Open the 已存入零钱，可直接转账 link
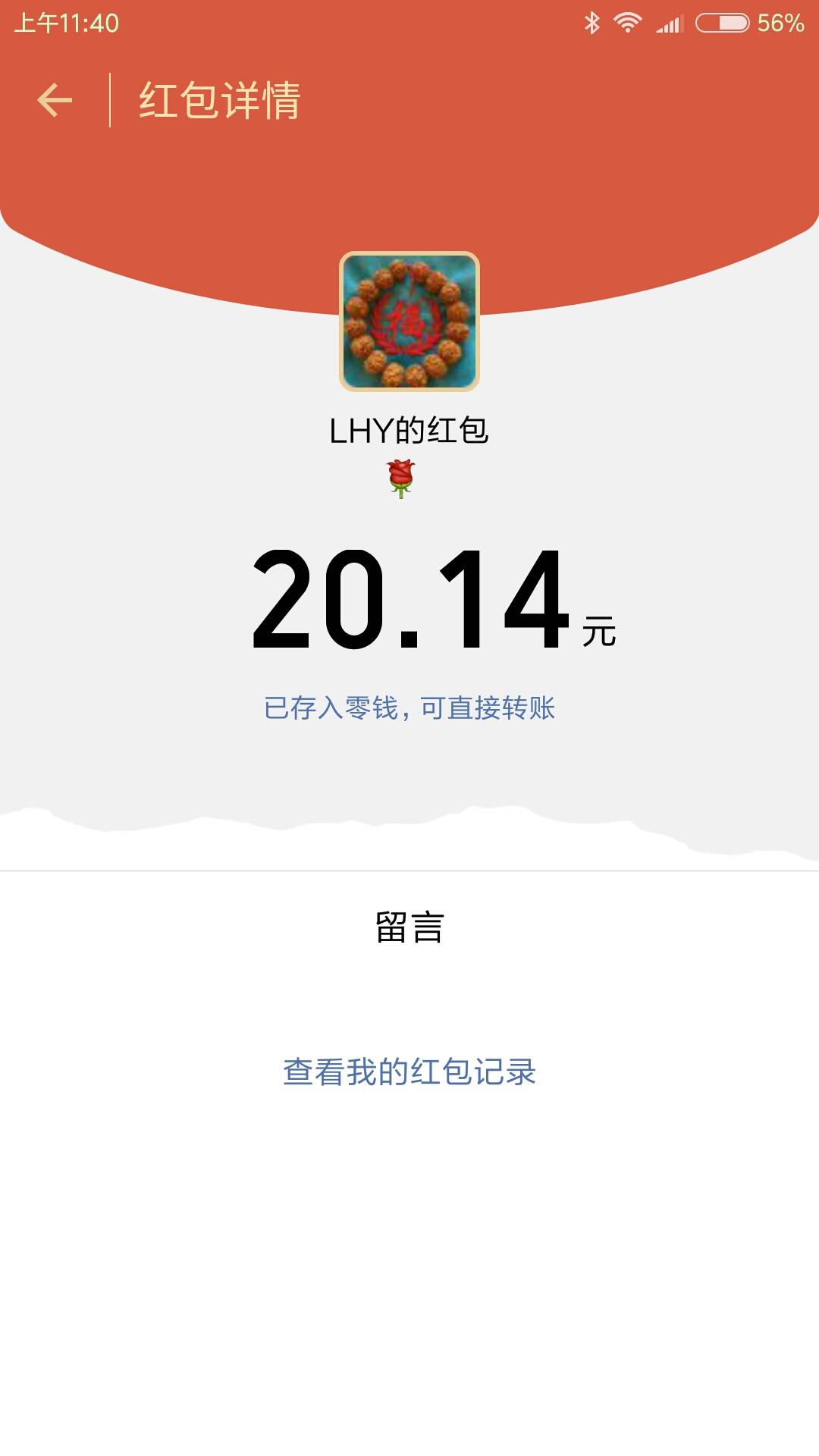This screenshot has height=1456, width=819. pyautogui.click(x=409, y=708)
